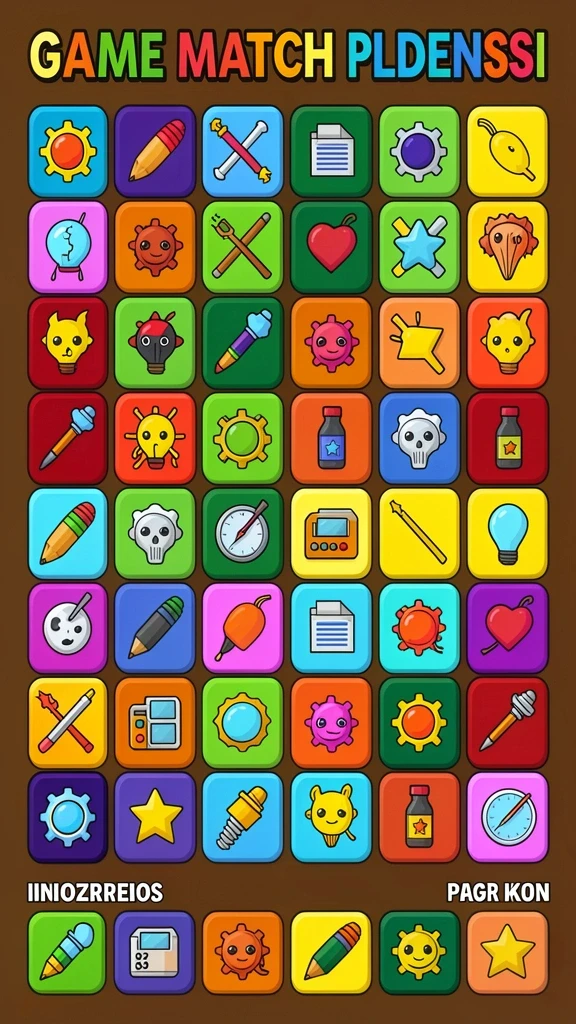
Task: Select the heart tile with purple background
Action: click(507, 628)
